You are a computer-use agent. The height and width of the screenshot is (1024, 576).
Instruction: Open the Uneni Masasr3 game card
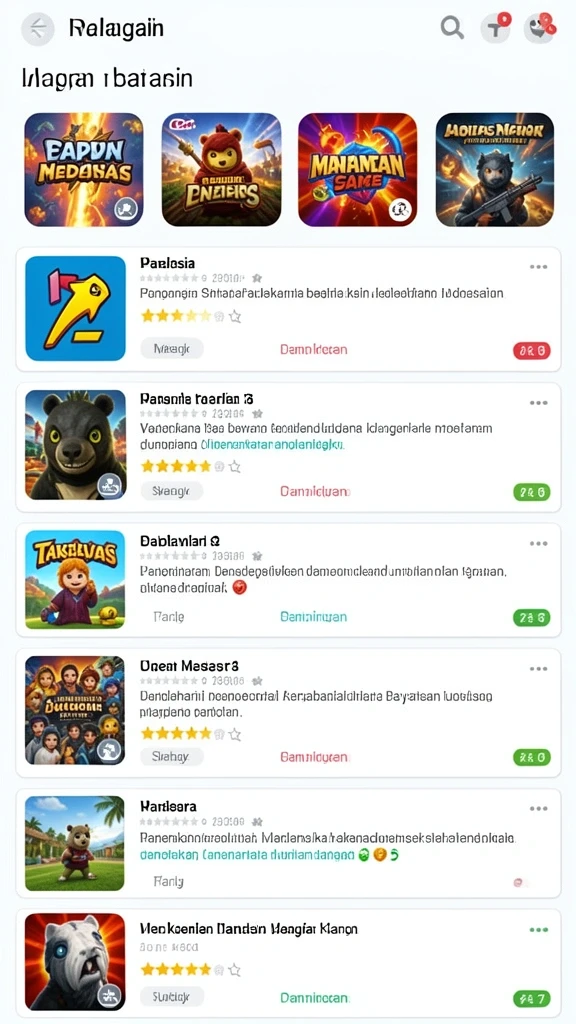point(288,713)
